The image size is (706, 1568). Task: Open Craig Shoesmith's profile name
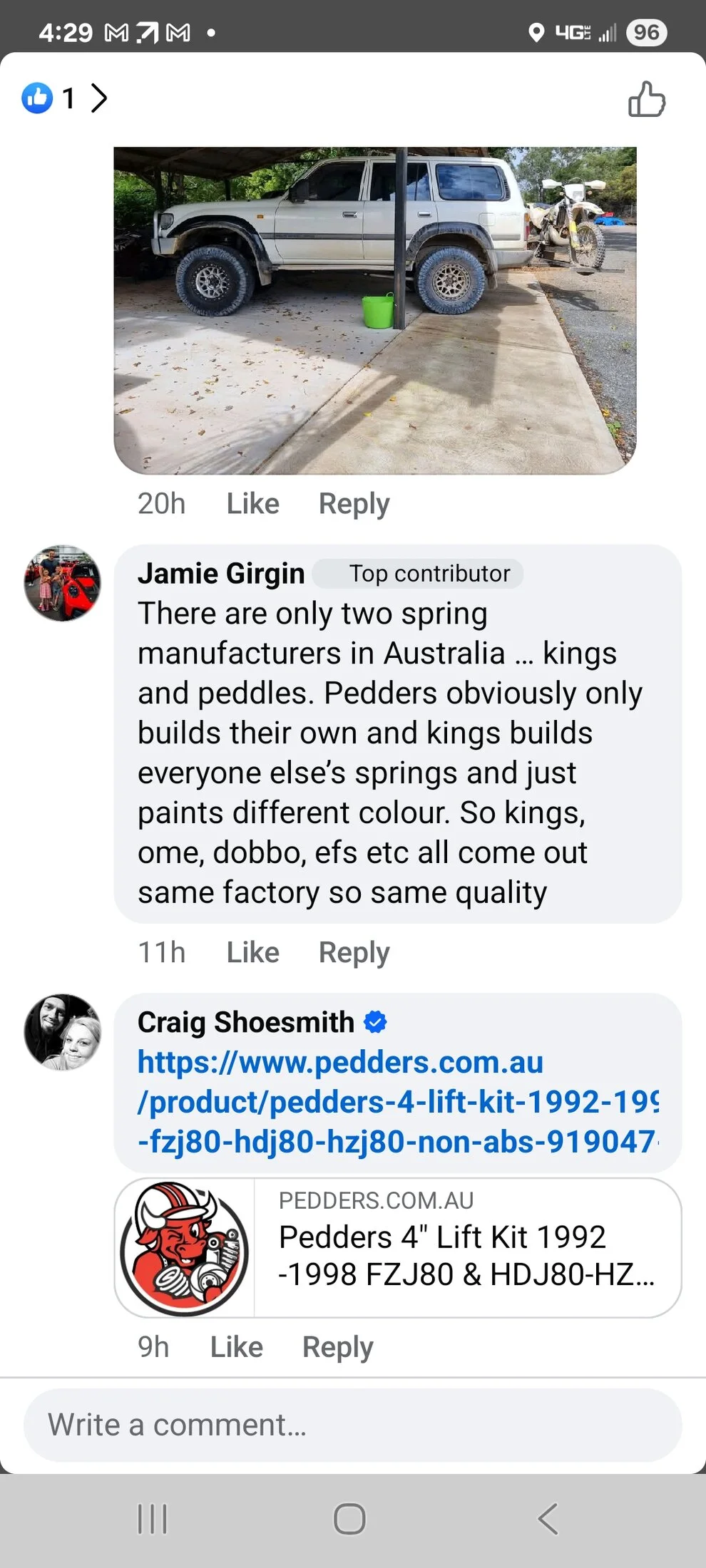pos(245,1022)
